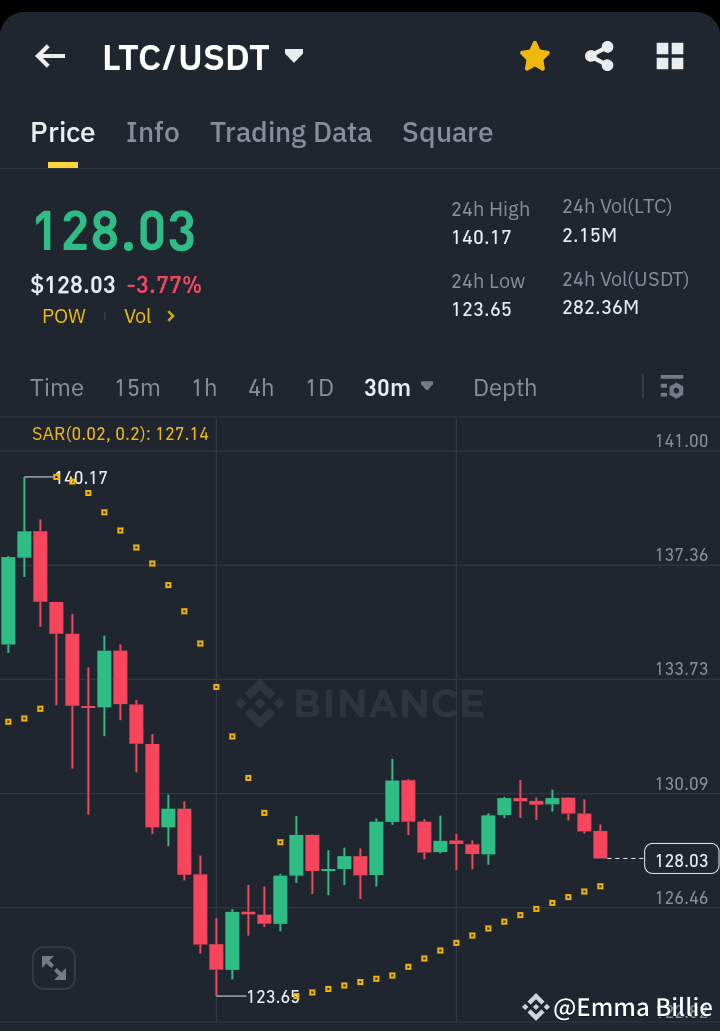Favorite LTC/USDT using the star
720x1031 pixels.
pyautogui.click(x=534, y=57)
